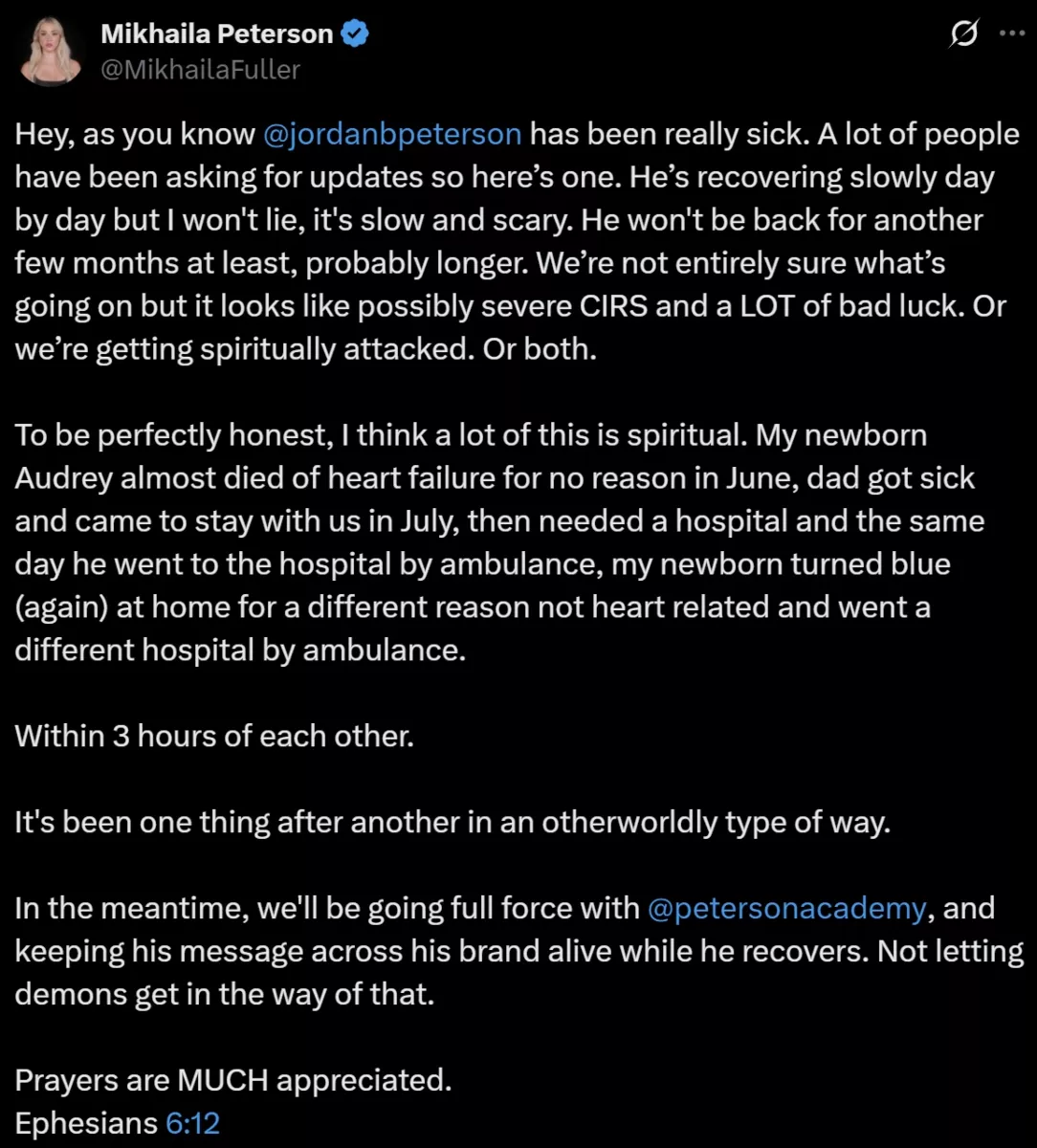Screen dimensions: 1037x1148
Task: Open the post's overflow menu
Action: click(x=1011, y=33)
